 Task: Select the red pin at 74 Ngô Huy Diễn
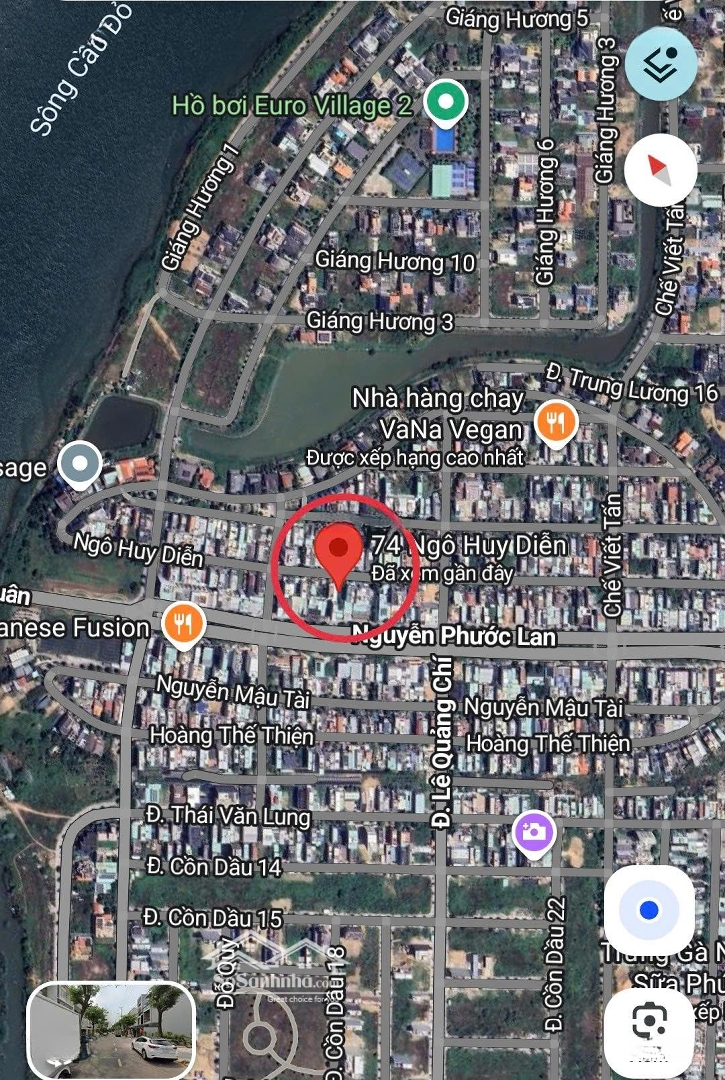pos(339,552)
